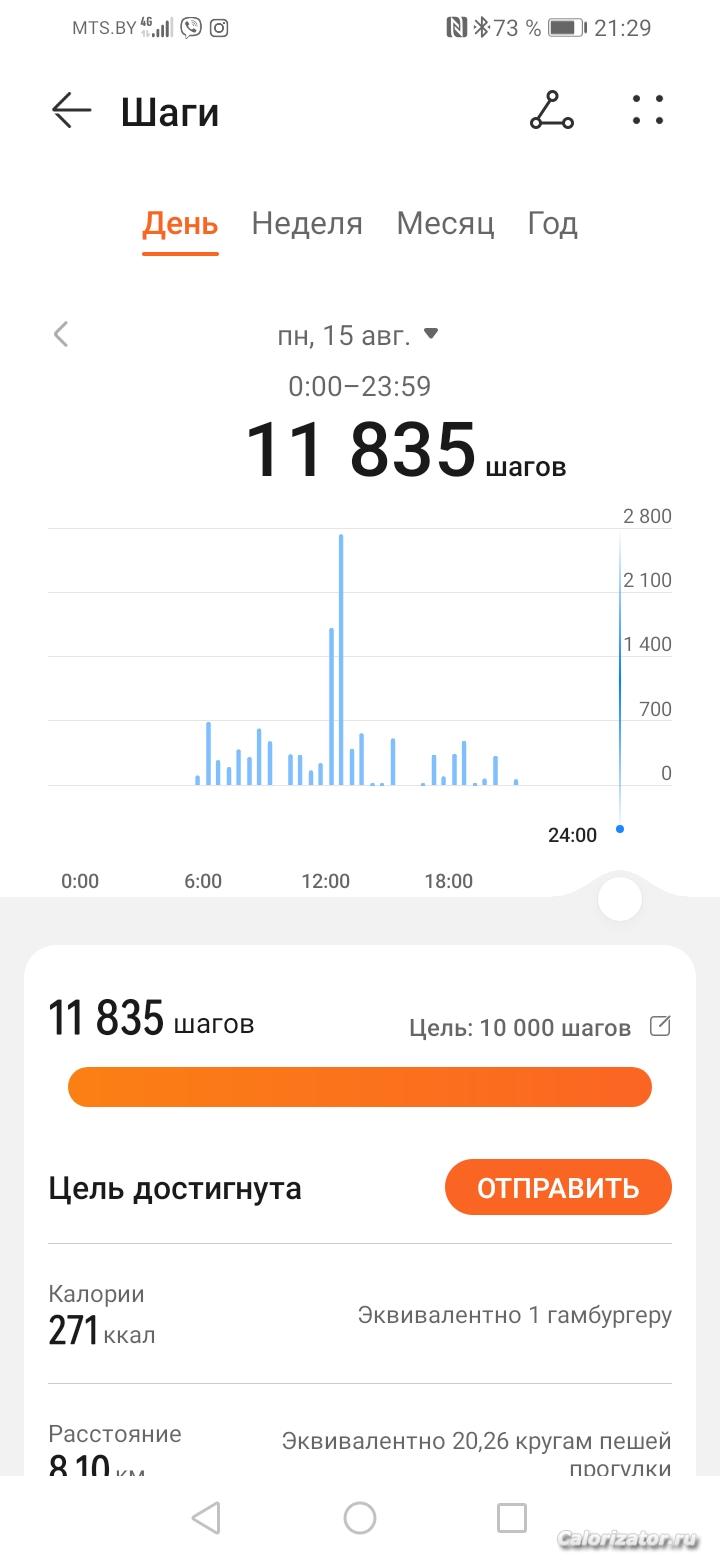
Task: Go back from the Шаги screen
Action: [x=71, y=111]
